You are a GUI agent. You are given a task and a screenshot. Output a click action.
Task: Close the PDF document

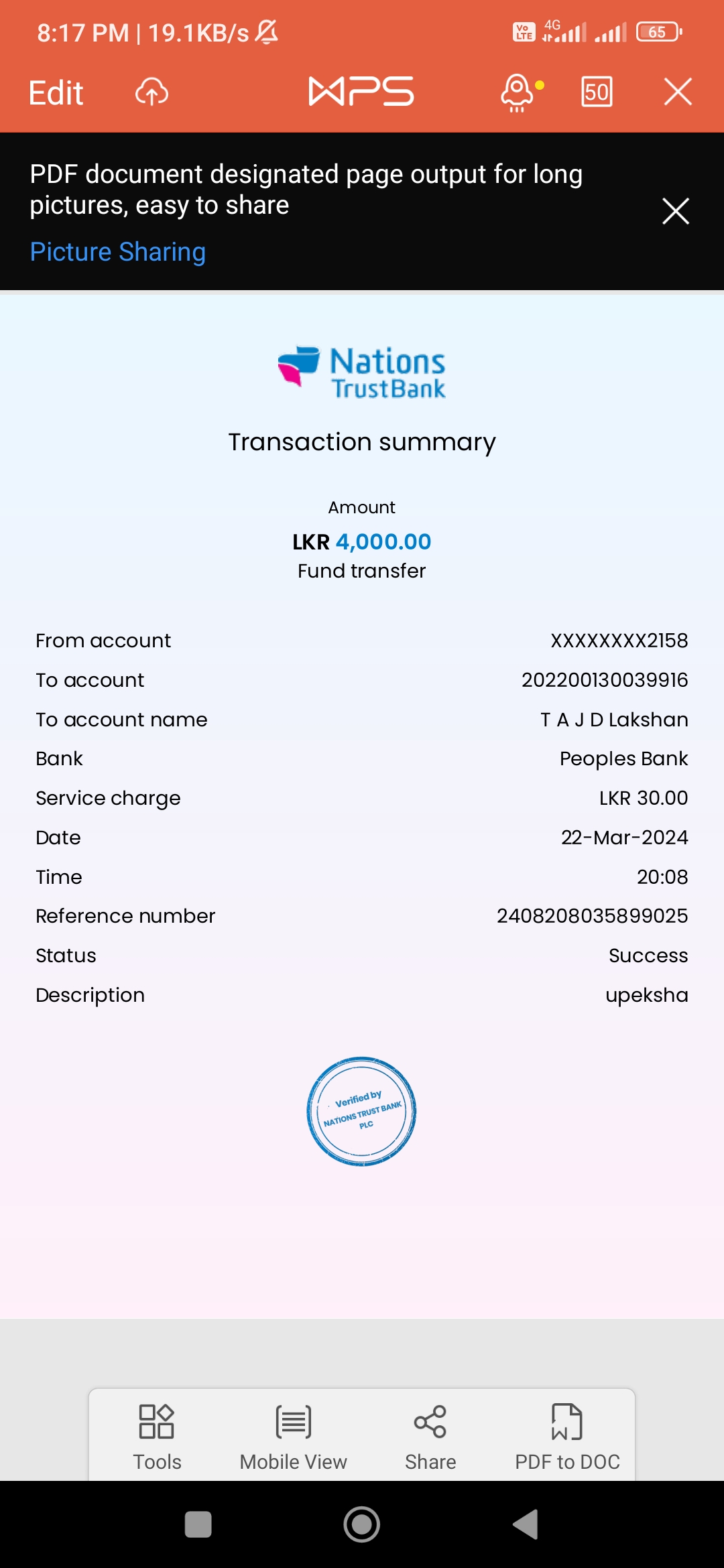click(678, 92)
